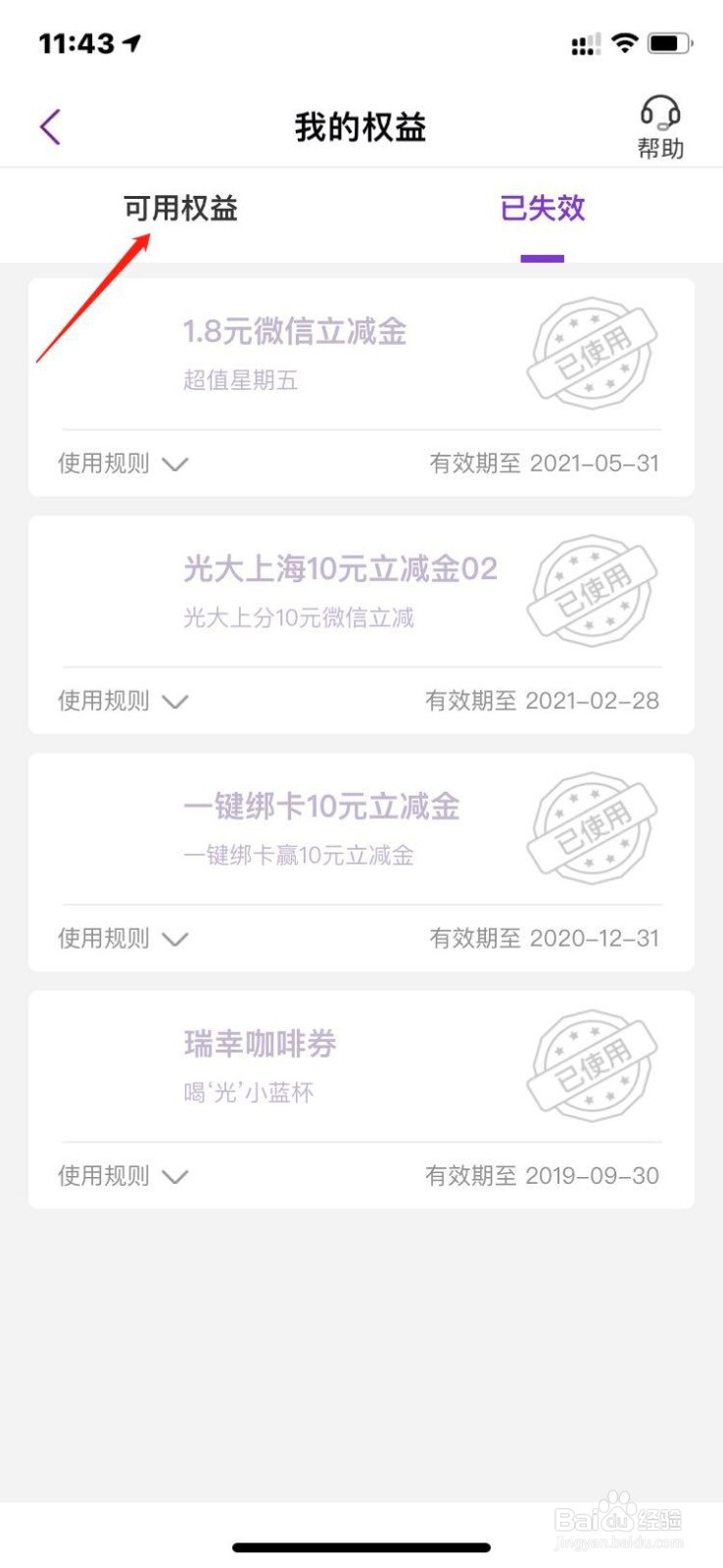Select the 已失效 tab
Screen dimensions: 723x1568
click(x=542, y=208)
